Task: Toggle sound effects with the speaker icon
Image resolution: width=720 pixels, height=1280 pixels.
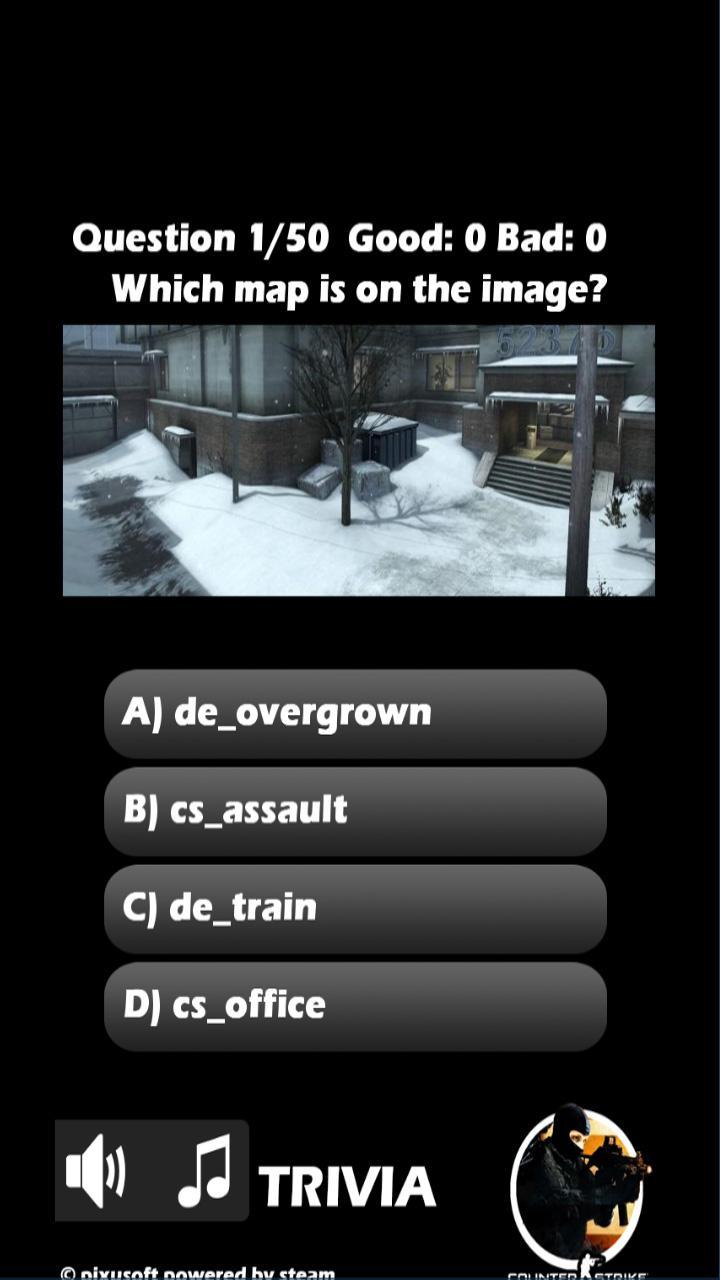Action: pos(97,1171)
